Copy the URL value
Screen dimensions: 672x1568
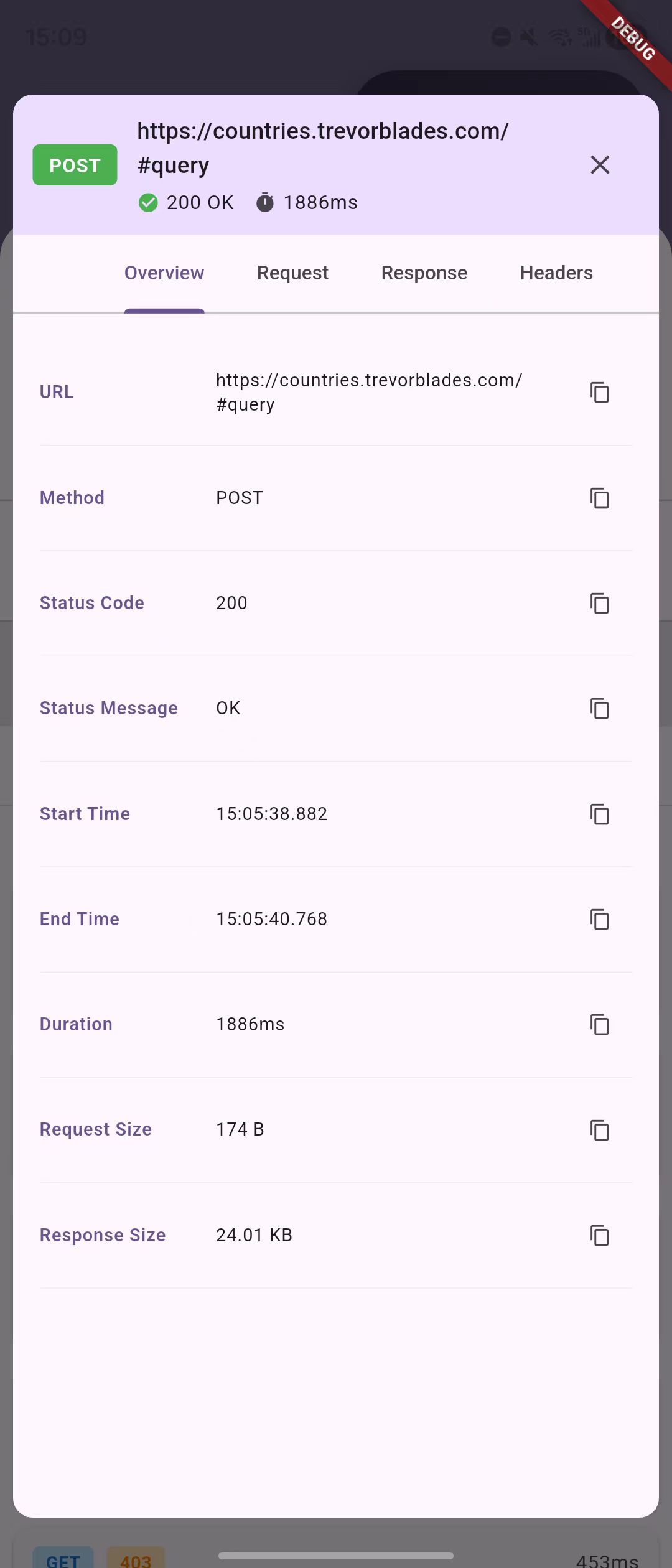coord(599,393)
